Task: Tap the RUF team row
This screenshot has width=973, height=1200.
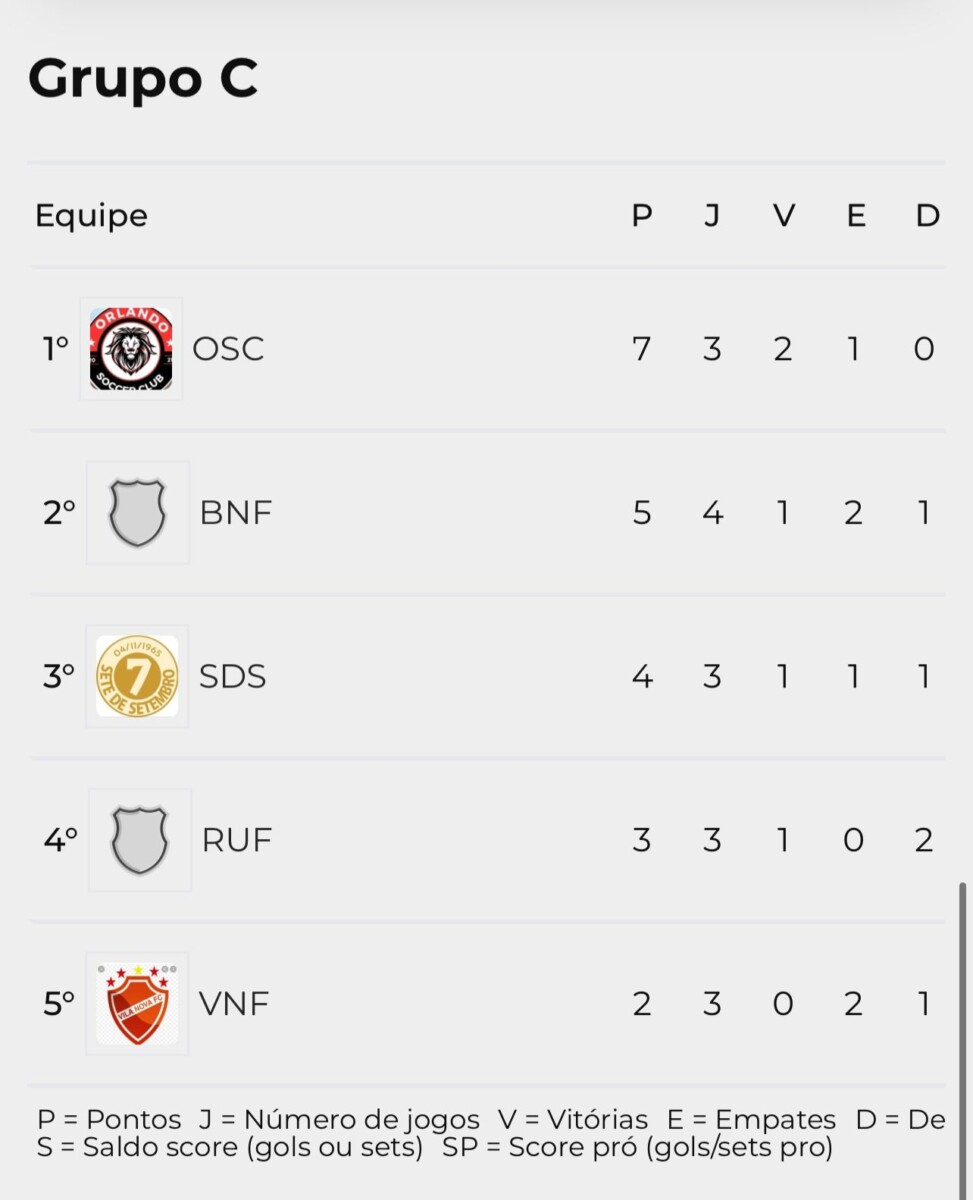Action: coord(237,840)
